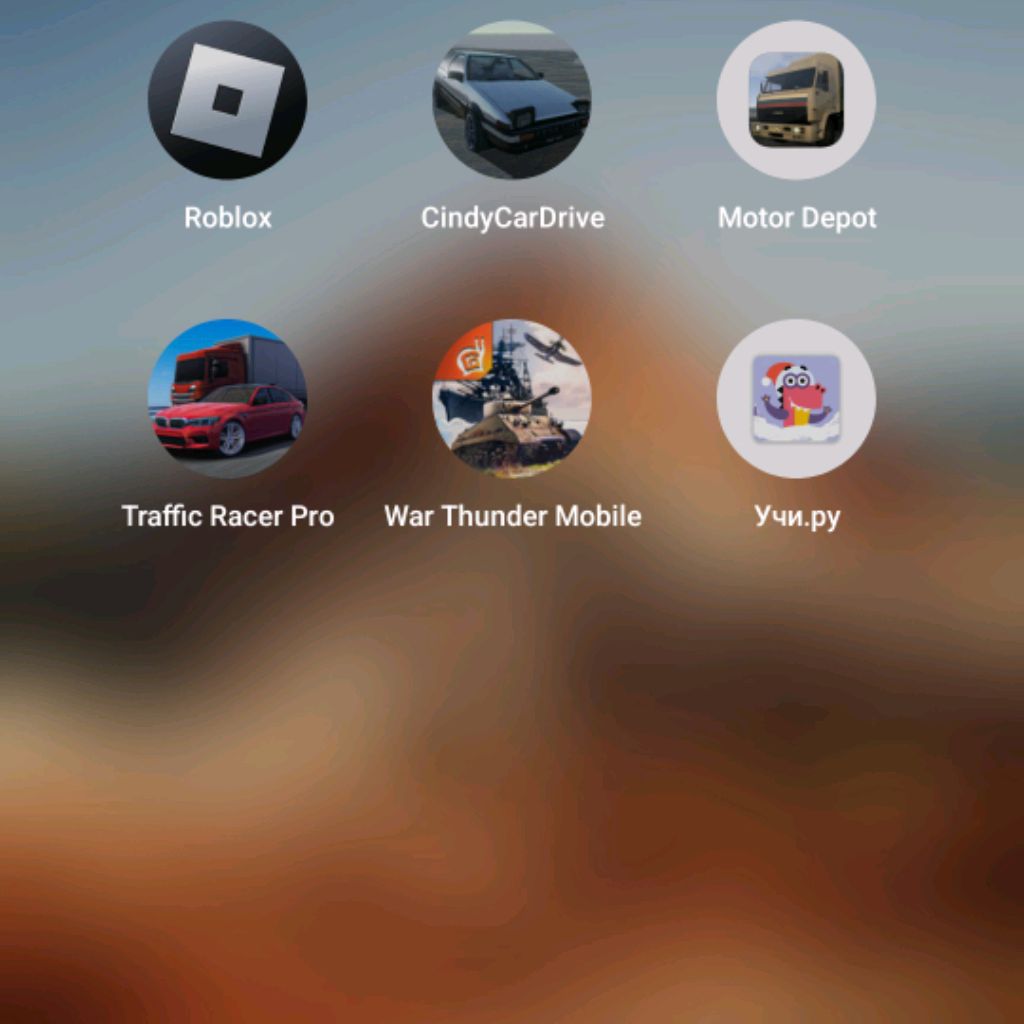
Task: Open the Учи.ру app
Action: [x=796, y=398]
